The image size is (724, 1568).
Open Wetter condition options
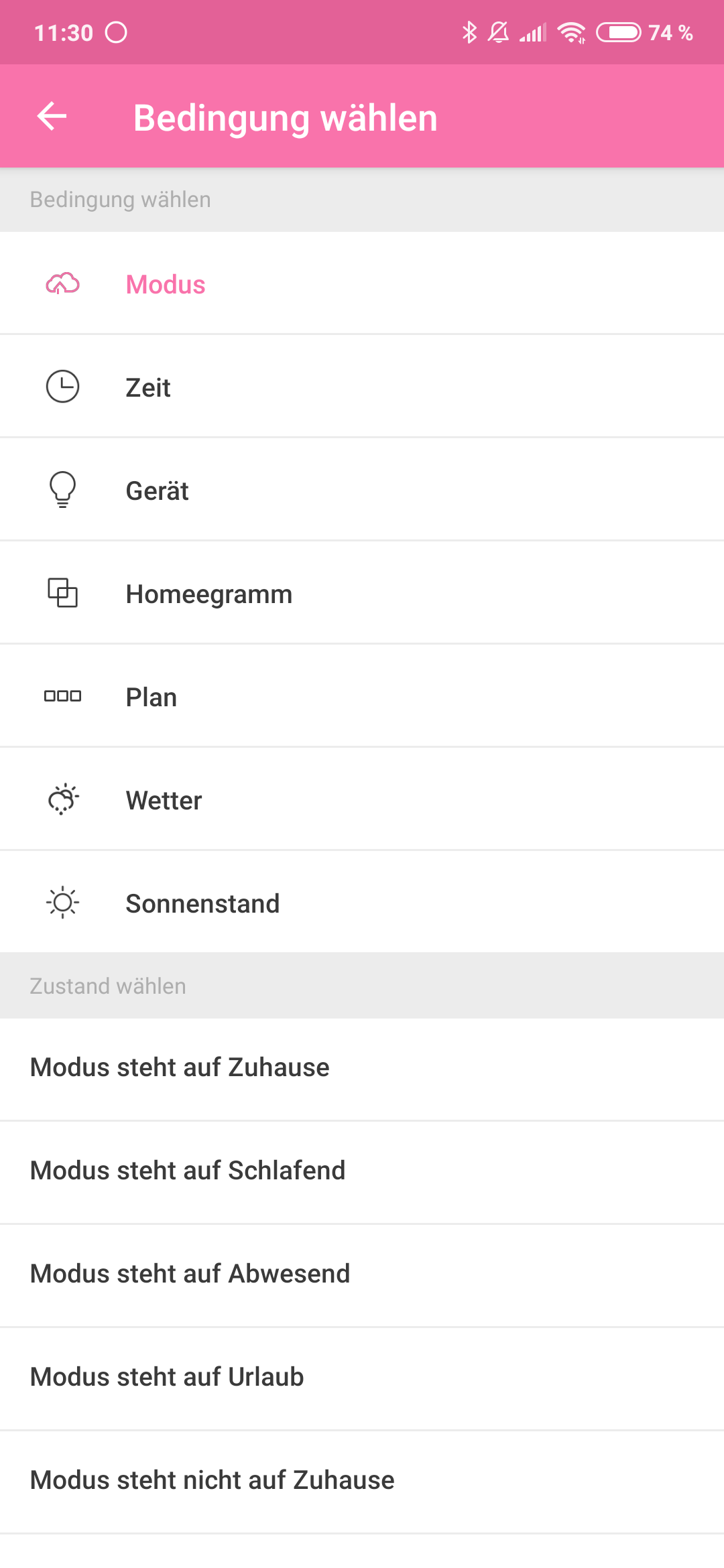coord(164,800)
